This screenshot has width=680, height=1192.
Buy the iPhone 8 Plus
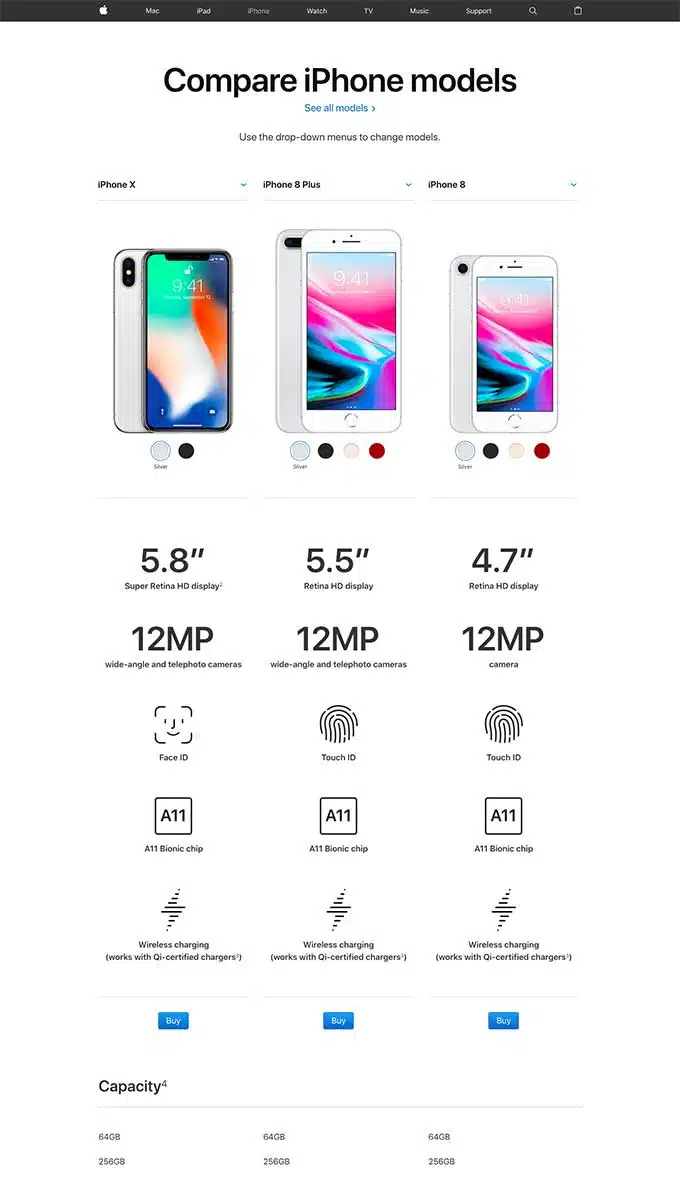[338, 1021]
